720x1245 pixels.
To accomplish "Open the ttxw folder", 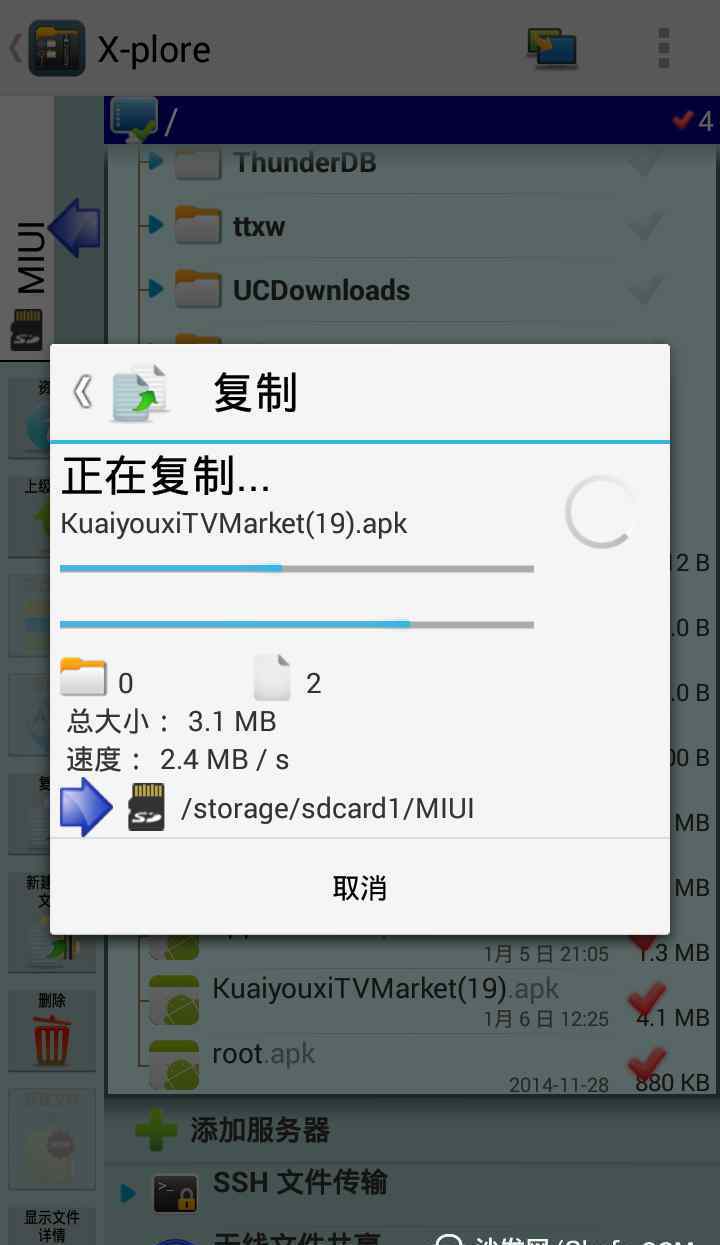I will [259, 227].
